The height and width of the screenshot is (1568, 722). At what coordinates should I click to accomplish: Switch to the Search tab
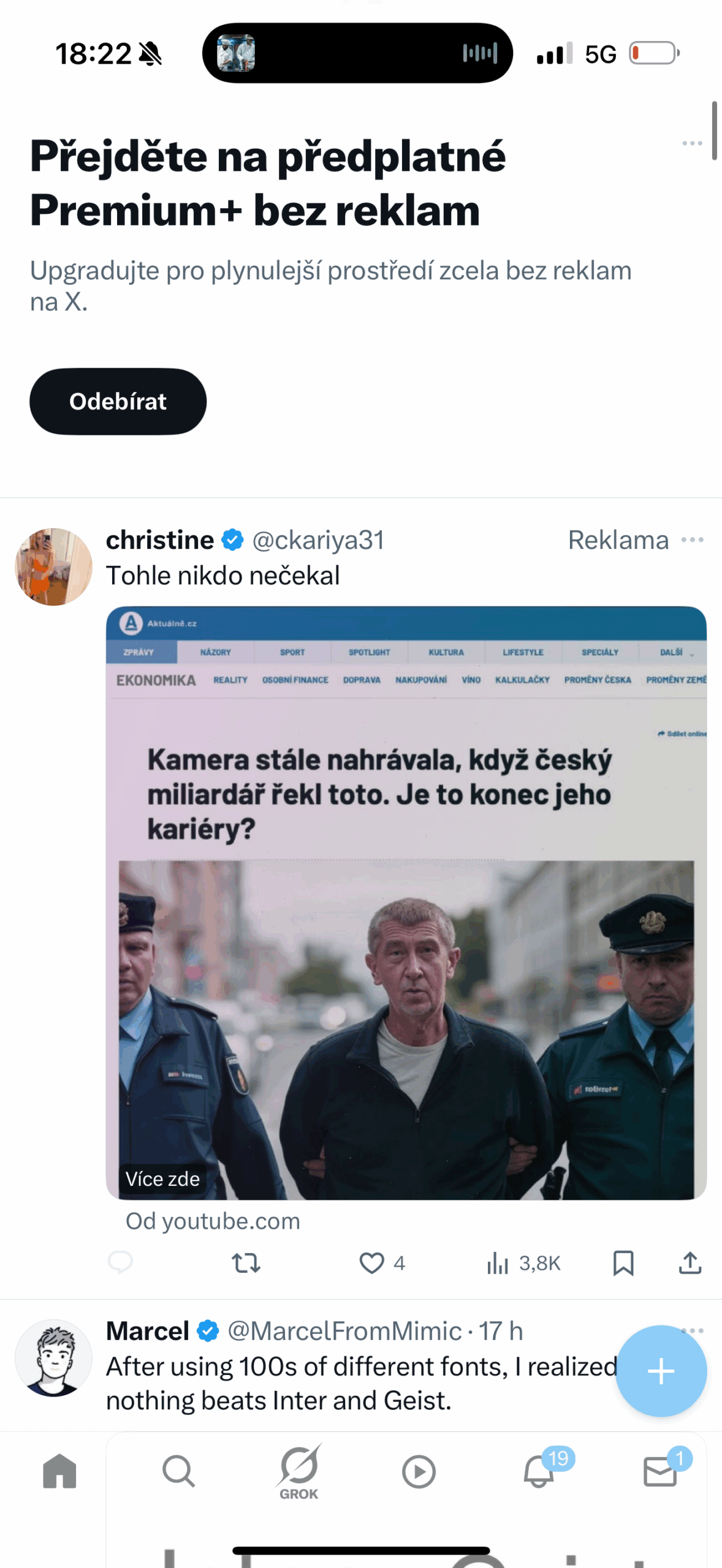(178, 1471)
